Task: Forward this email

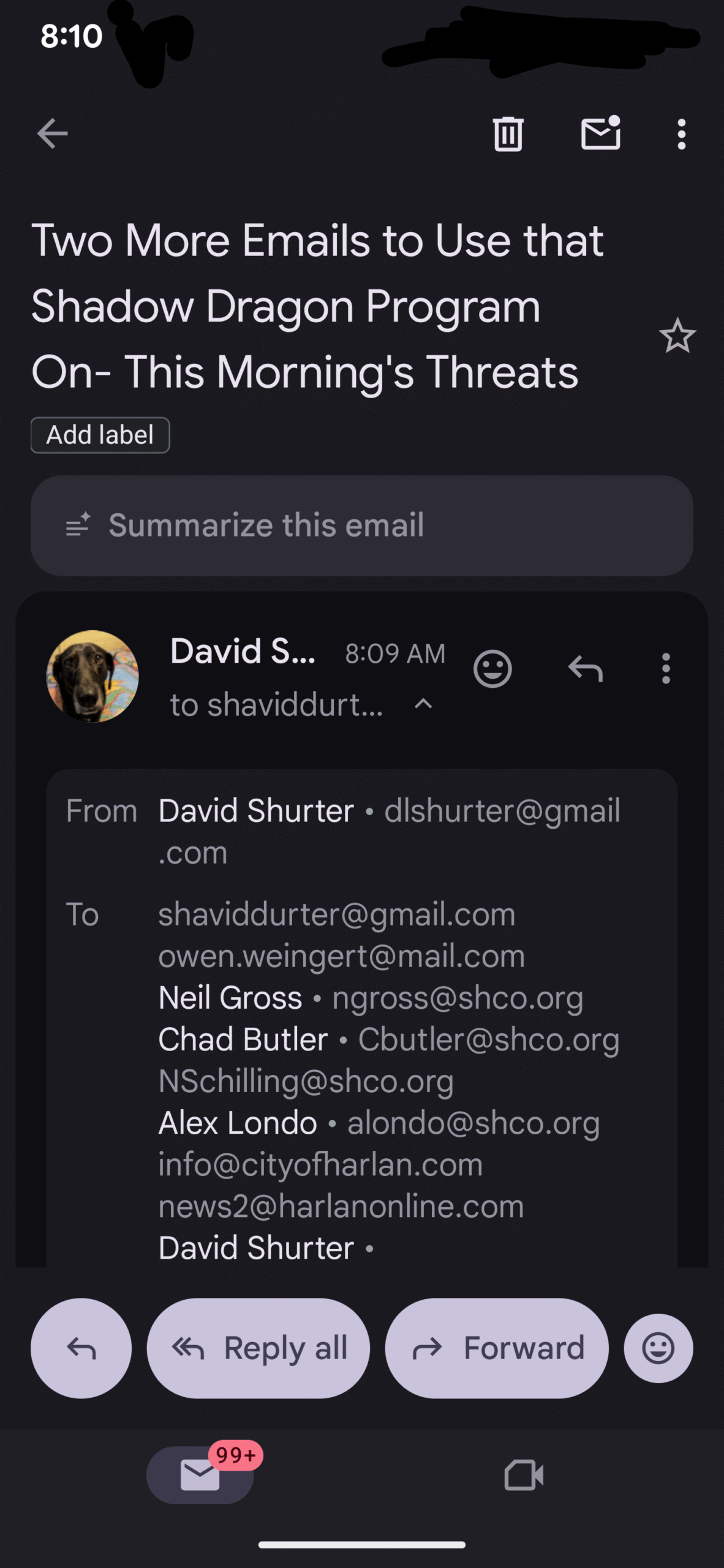Action: coord(496,1348)
